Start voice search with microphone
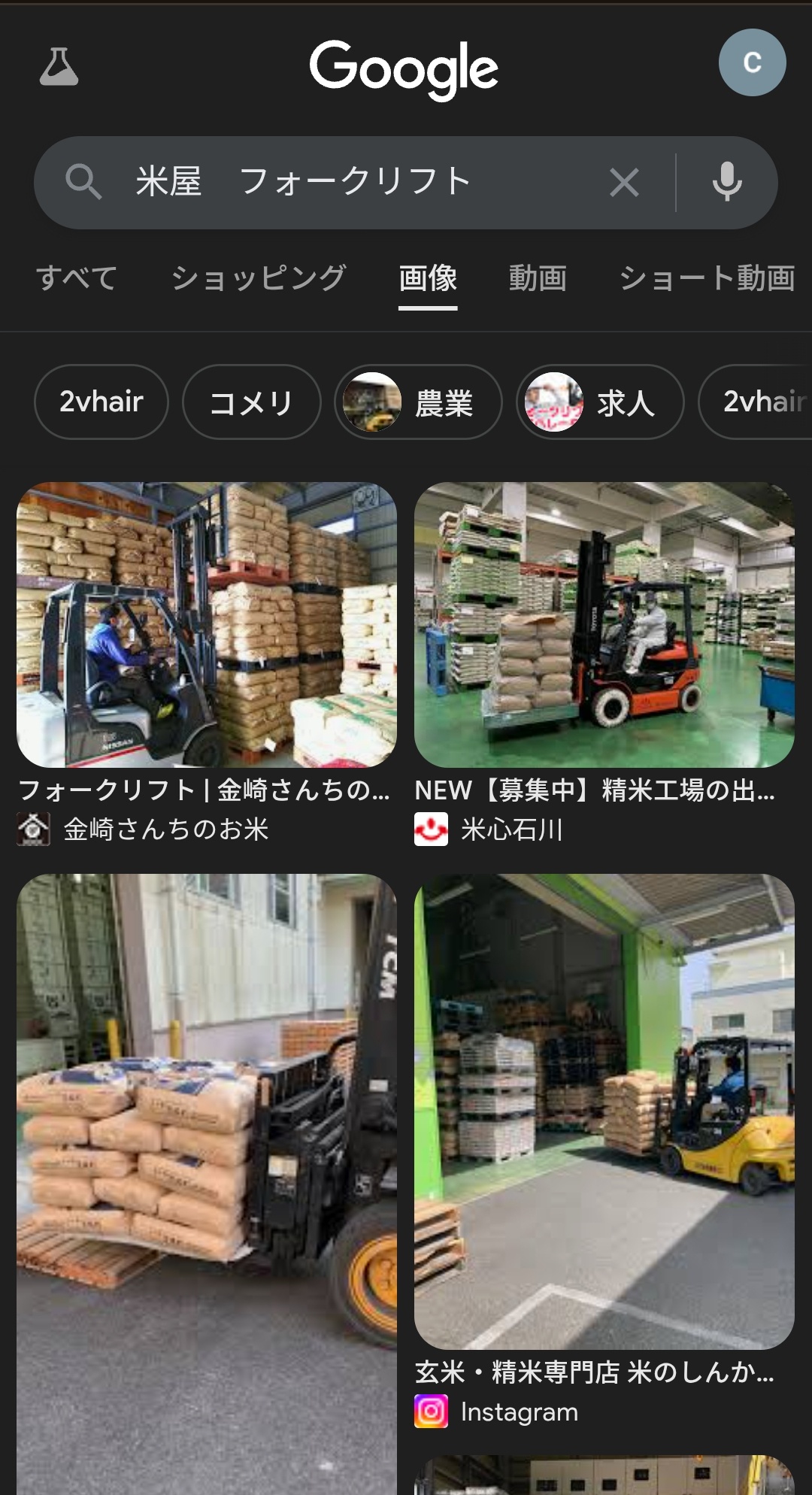812x1495 pixels. 727,182
